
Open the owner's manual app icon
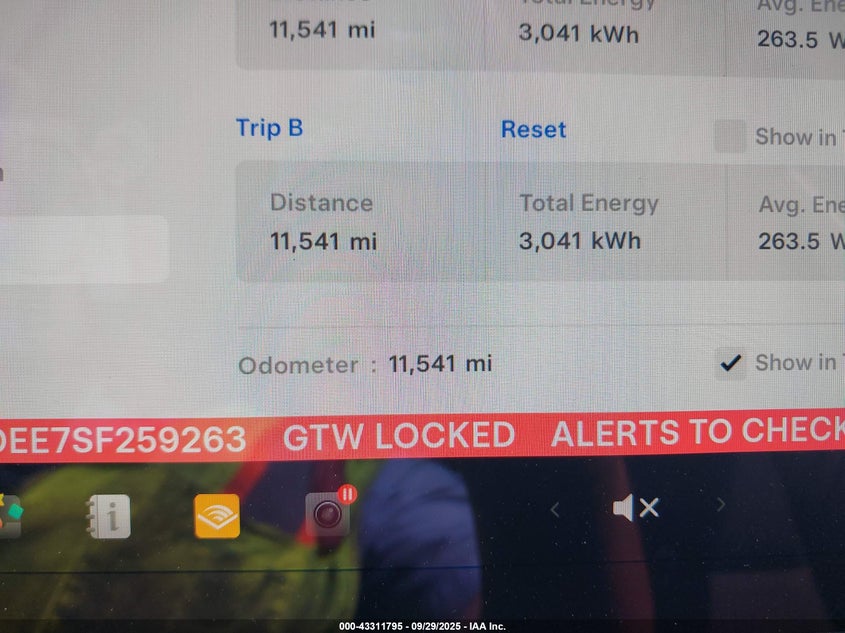tap(108, 517)
